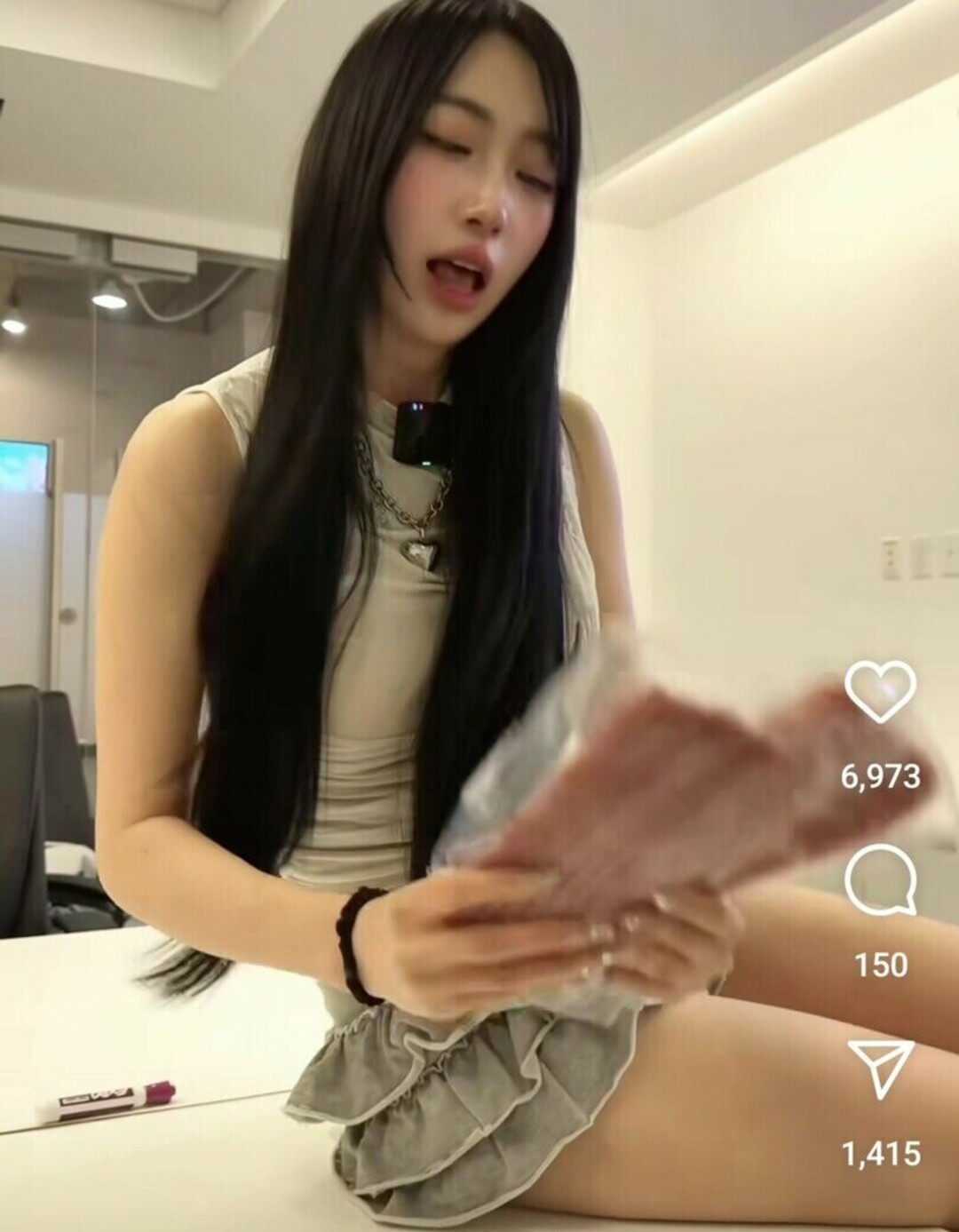The height and width of the screenshot is (1232, 959).
Task: Share this reel via the paper plane icon
Action: point(880,1069)
